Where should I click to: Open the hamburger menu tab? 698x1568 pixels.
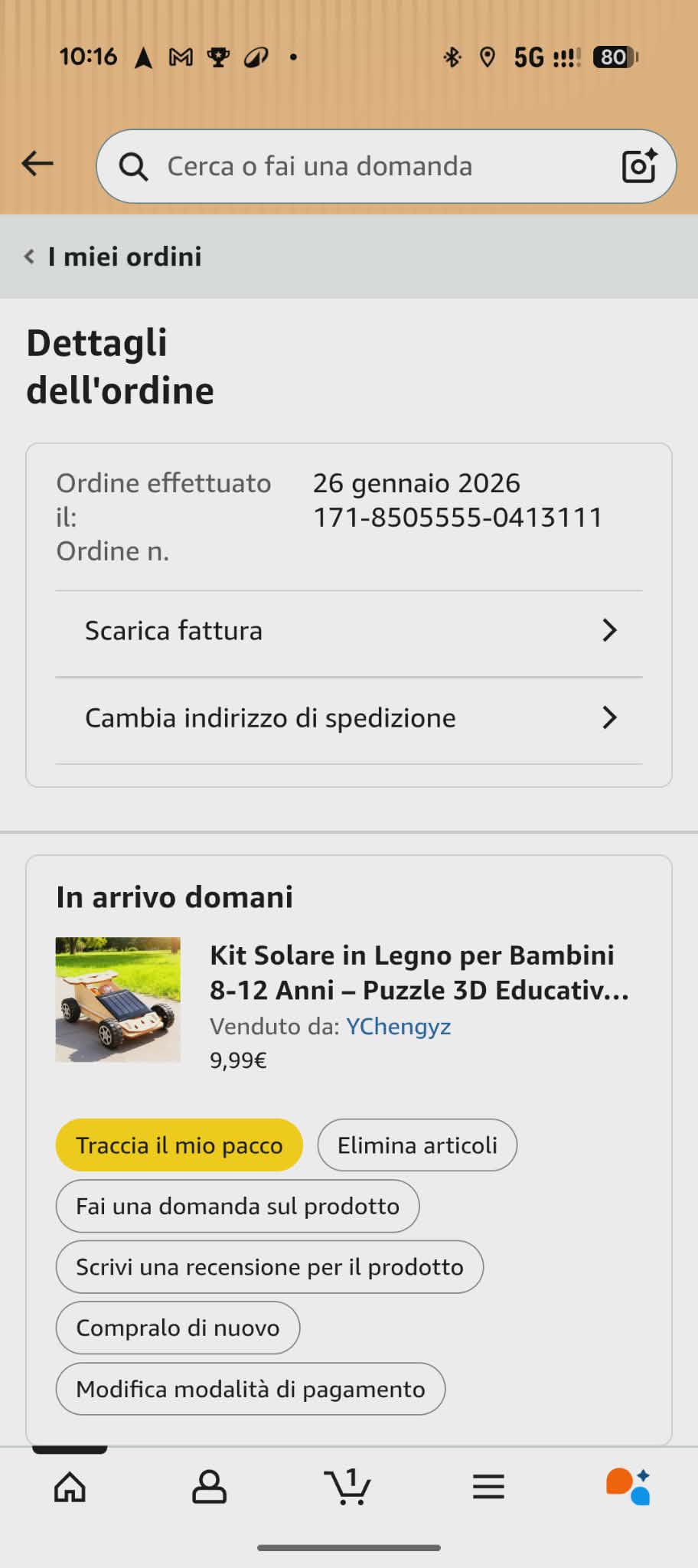coord(488,1487)
